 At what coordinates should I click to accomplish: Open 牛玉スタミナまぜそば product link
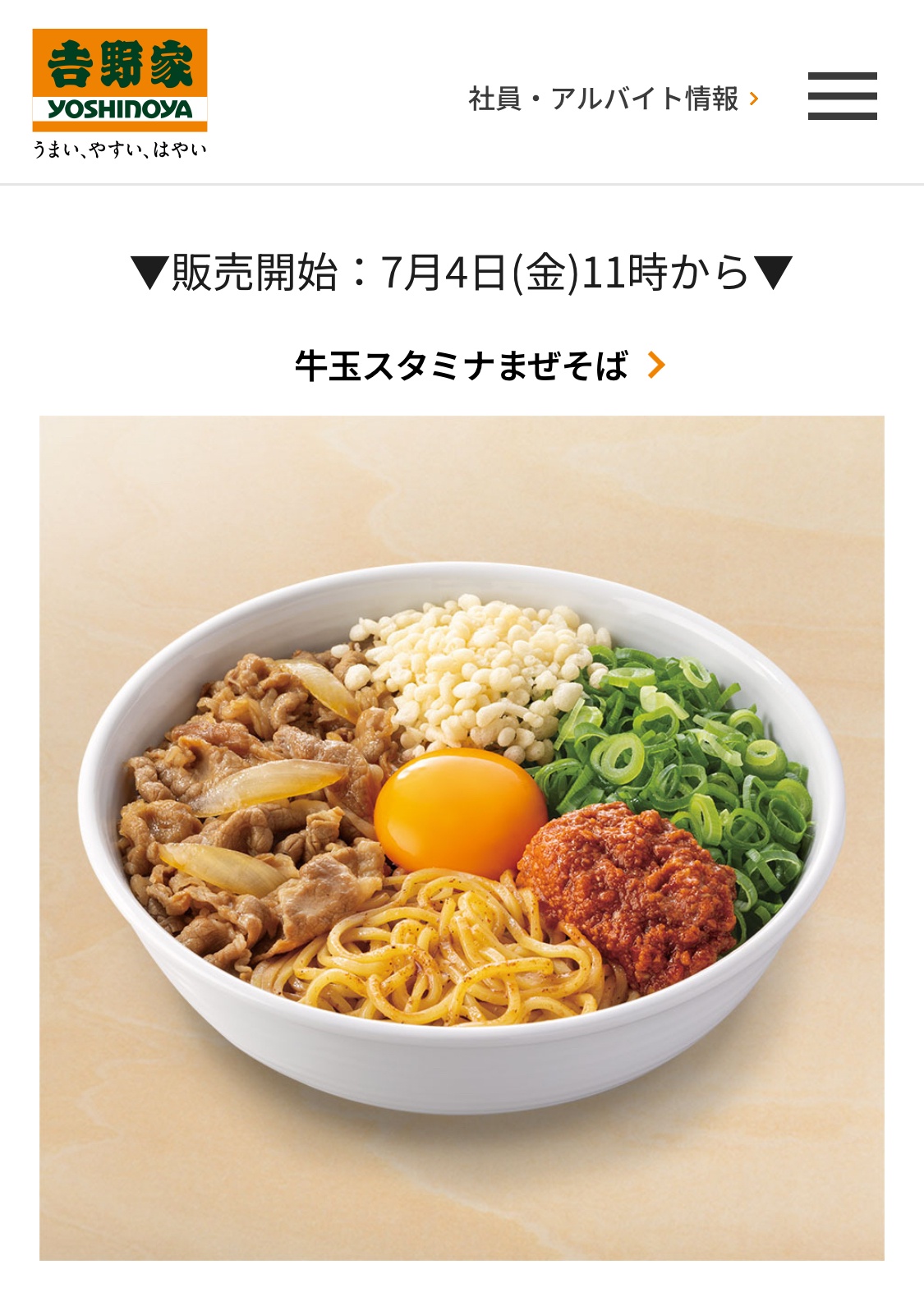(479, 365)
